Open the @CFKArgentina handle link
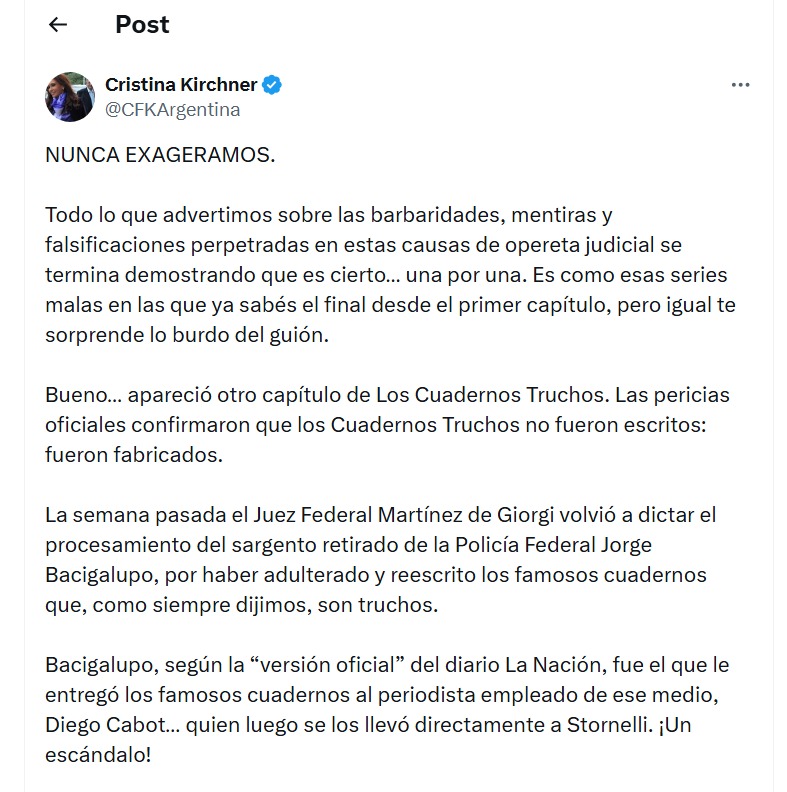The width and height of the screenshot is (787, 792). pyautogui.click(x=172, y=110)
